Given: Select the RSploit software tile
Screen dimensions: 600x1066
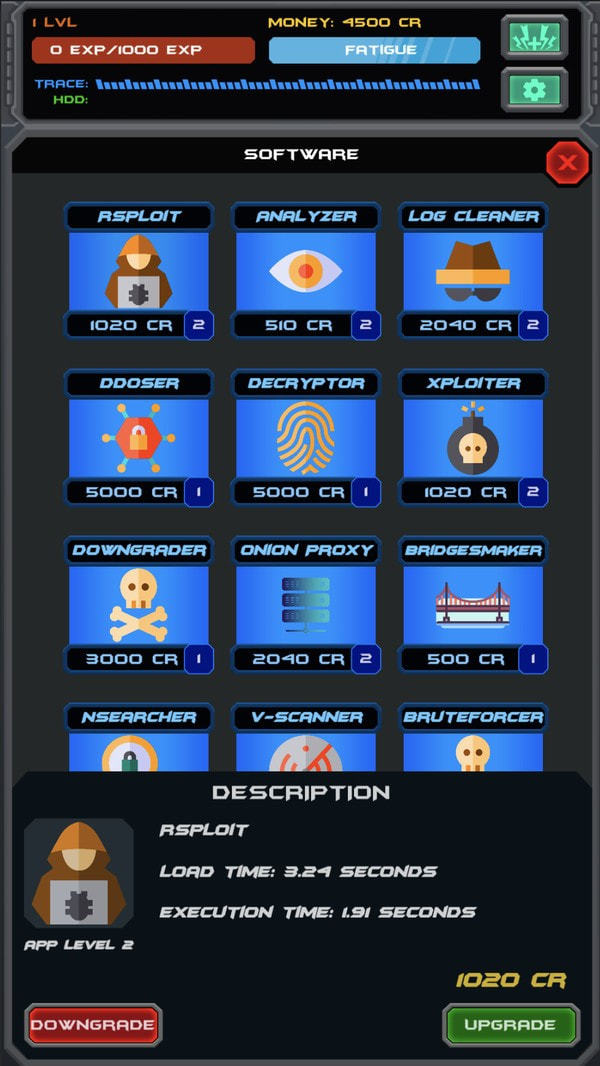Looking at the screenshot, I should point(139,270).
